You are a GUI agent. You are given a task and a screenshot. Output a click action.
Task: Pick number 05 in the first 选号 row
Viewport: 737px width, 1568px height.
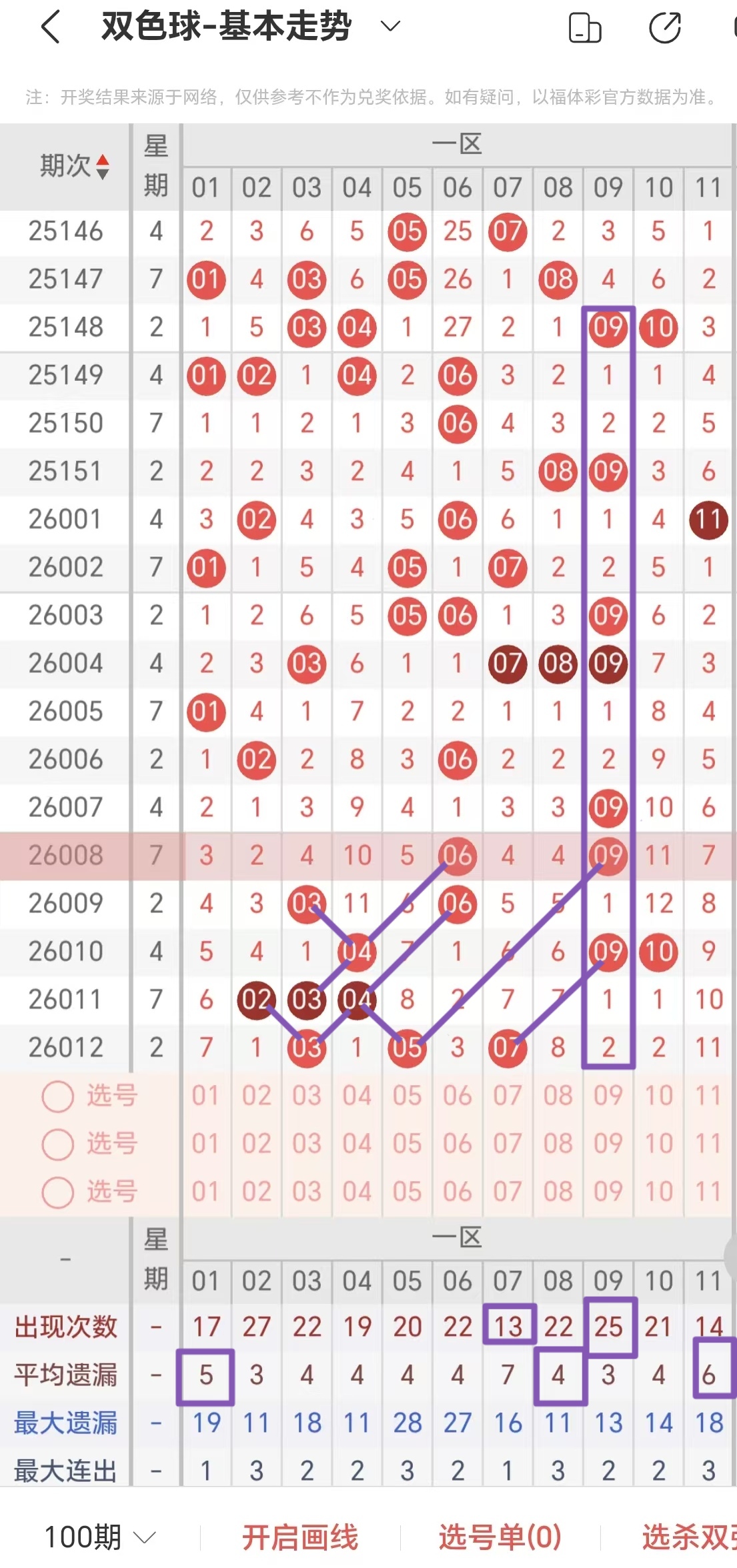pos(408,1095)
